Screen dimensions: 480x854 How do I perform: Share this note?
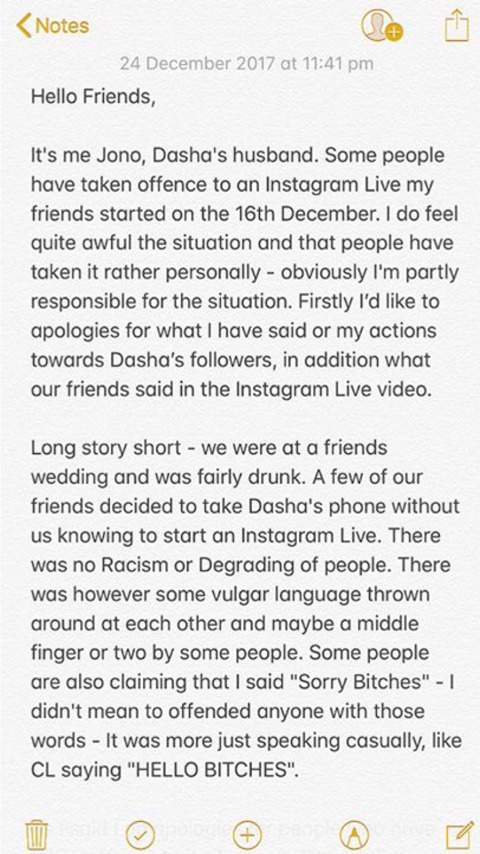tap(457, 26)
